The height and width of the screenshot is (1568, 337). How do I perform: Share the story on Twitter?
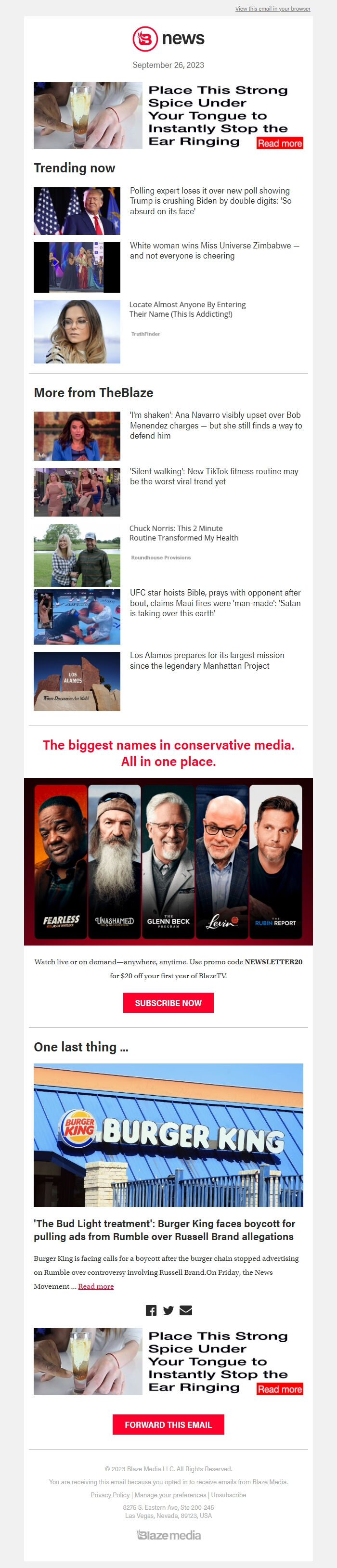pyautogui.click(x=168, y=1310)
